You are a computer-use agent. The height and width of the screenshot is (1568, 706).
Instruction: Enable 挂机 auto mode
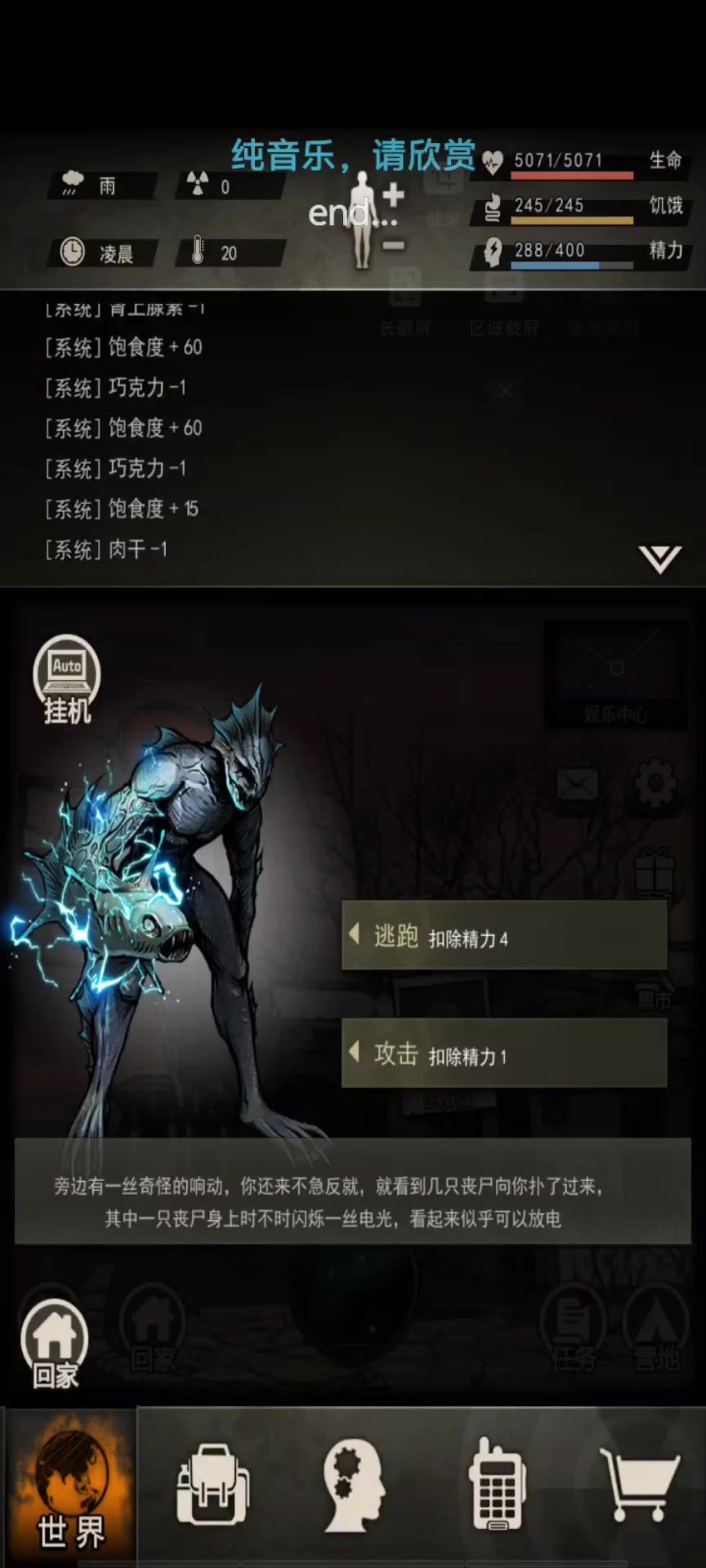[66, 679]
